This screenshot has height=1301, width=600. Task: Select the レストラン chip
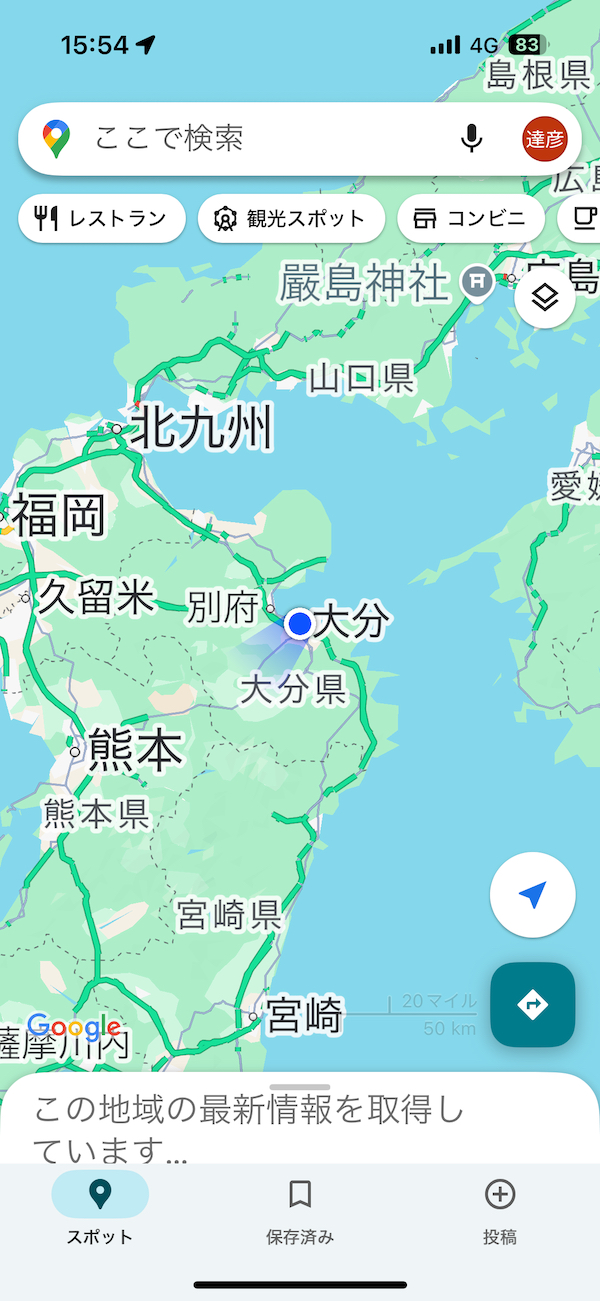(x=102, y=219)
